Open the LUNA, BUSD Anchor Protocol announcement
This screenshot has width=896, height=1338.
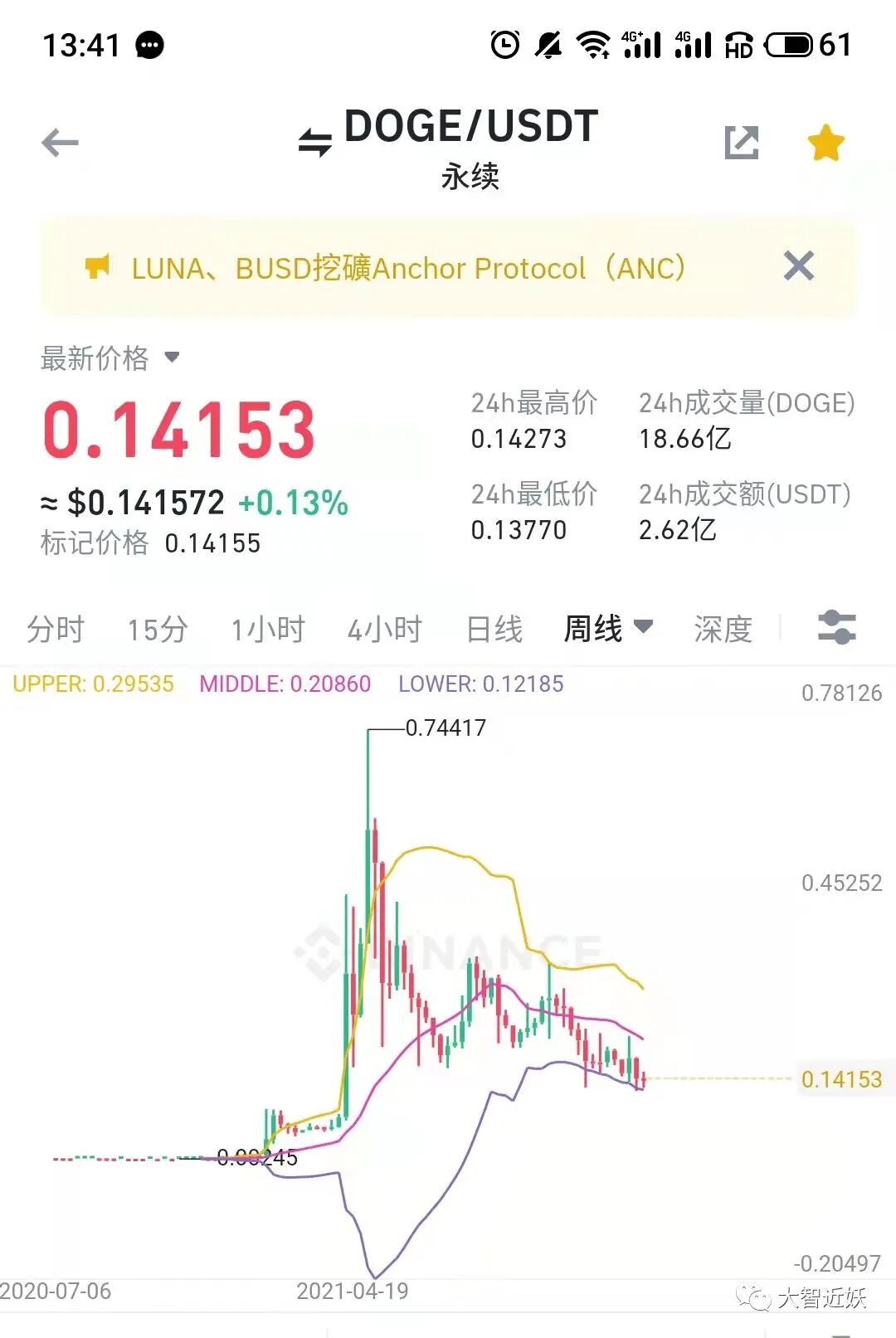[408, 268]
